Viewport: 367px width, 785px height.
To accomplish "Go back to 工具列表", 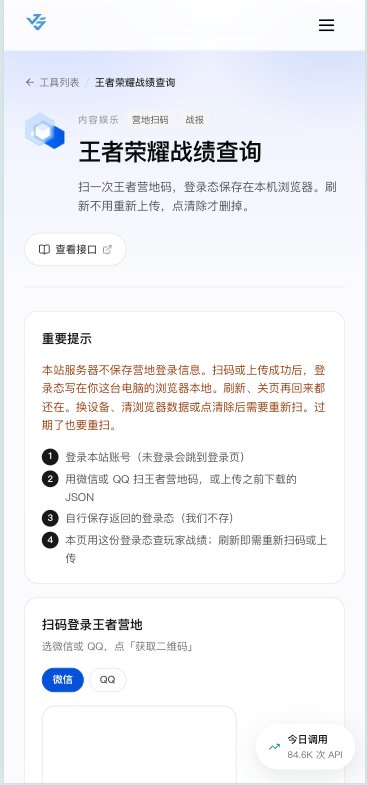I will point(53,83).
